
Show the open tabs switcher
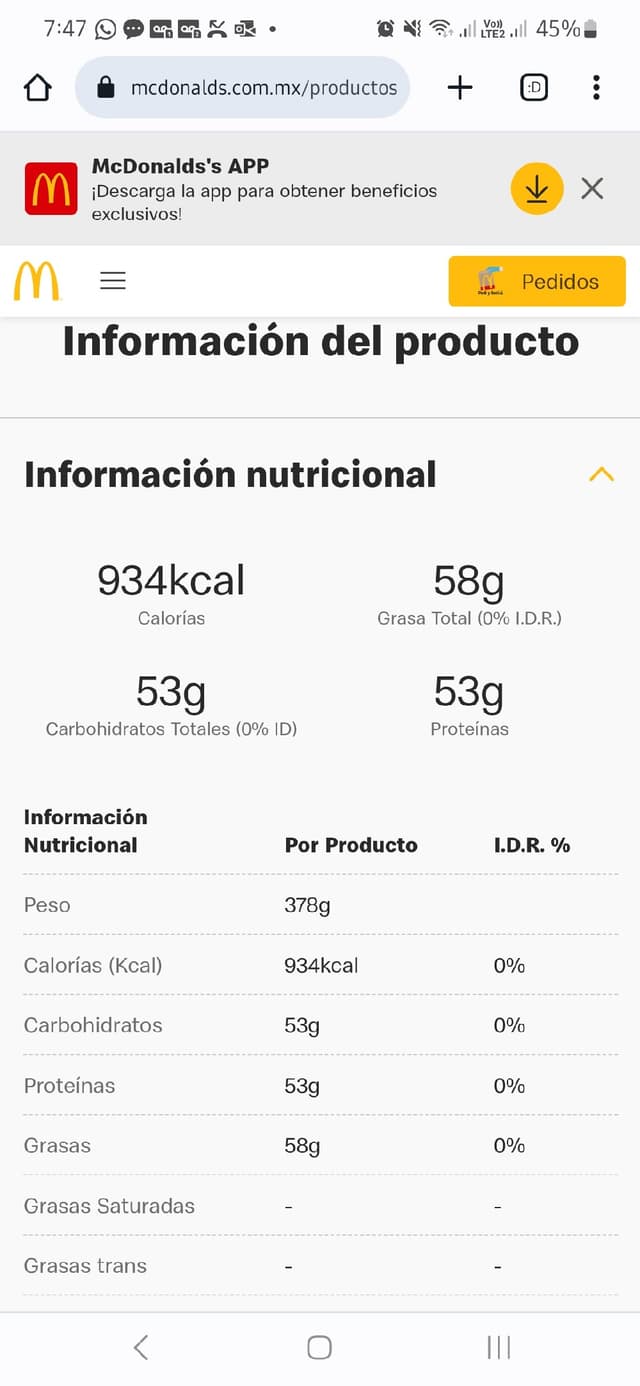(534, 88)
